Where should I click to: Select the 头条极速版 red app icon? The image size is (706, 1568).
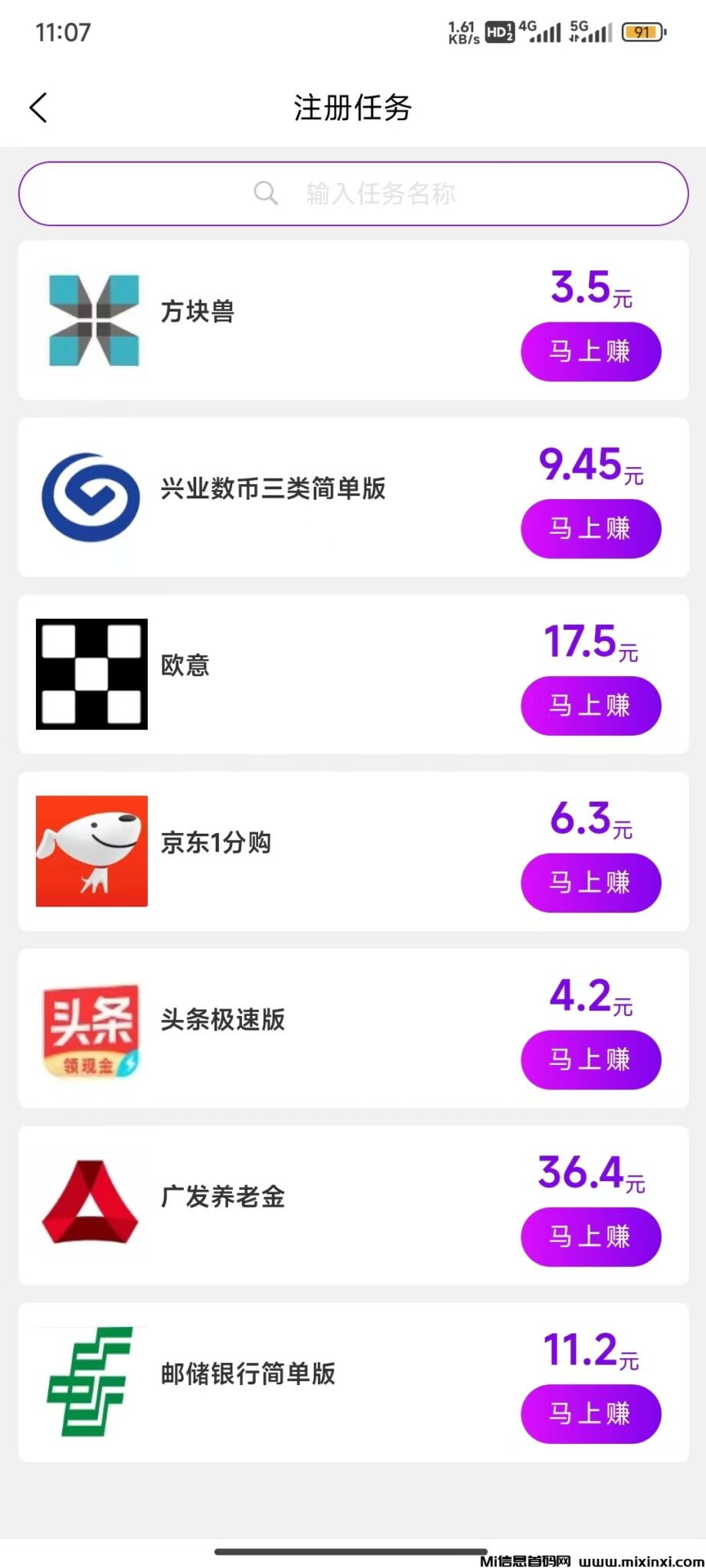tap(90, 1028)
